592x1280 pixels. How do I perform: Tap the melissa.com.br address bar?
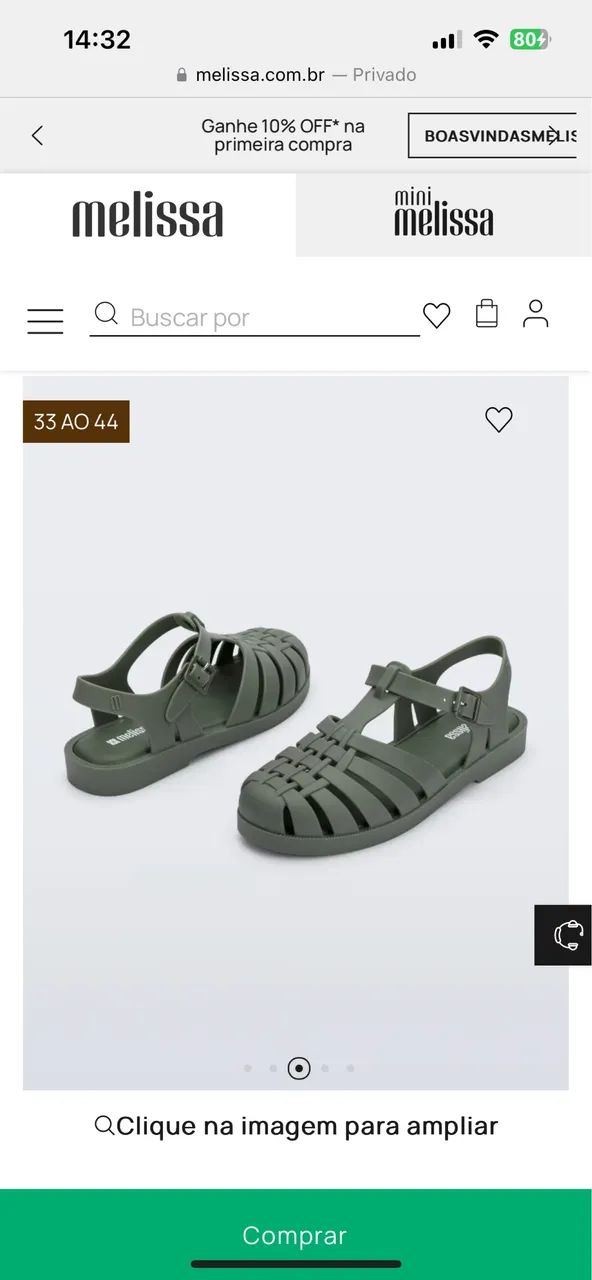[296, 75]
